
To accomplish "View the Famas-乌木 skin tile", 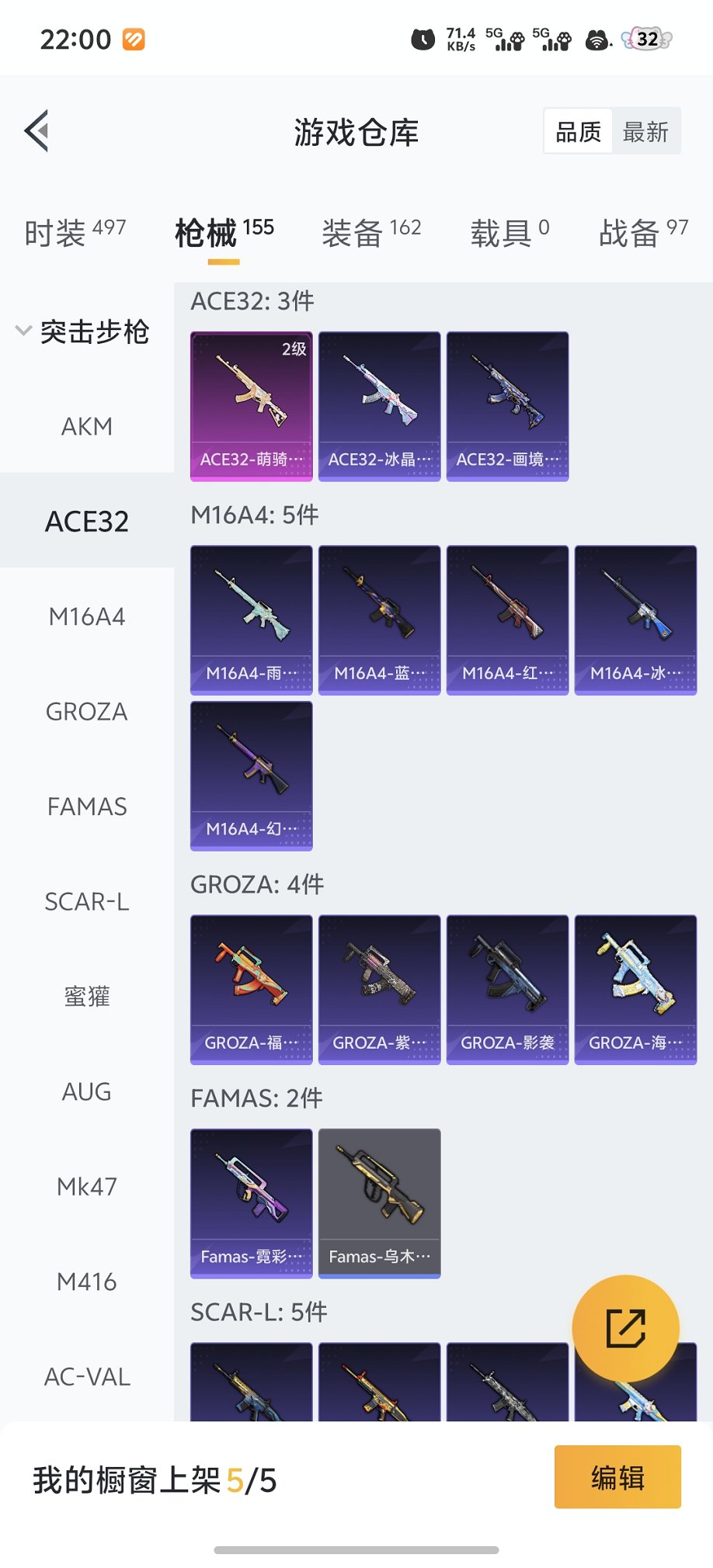I will point(379,1202).
